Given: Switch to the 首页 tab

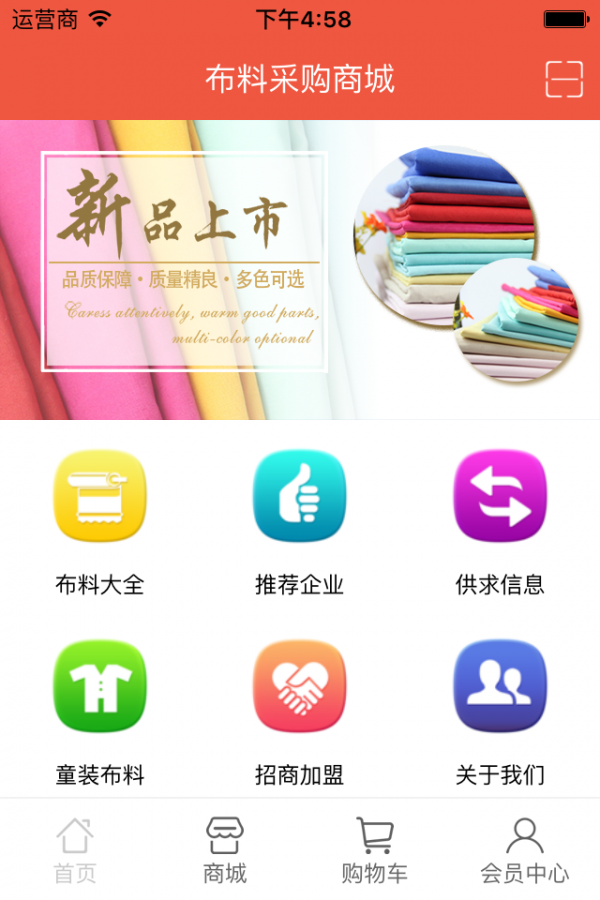Looking at the screenshot, I should pos(75,850).
